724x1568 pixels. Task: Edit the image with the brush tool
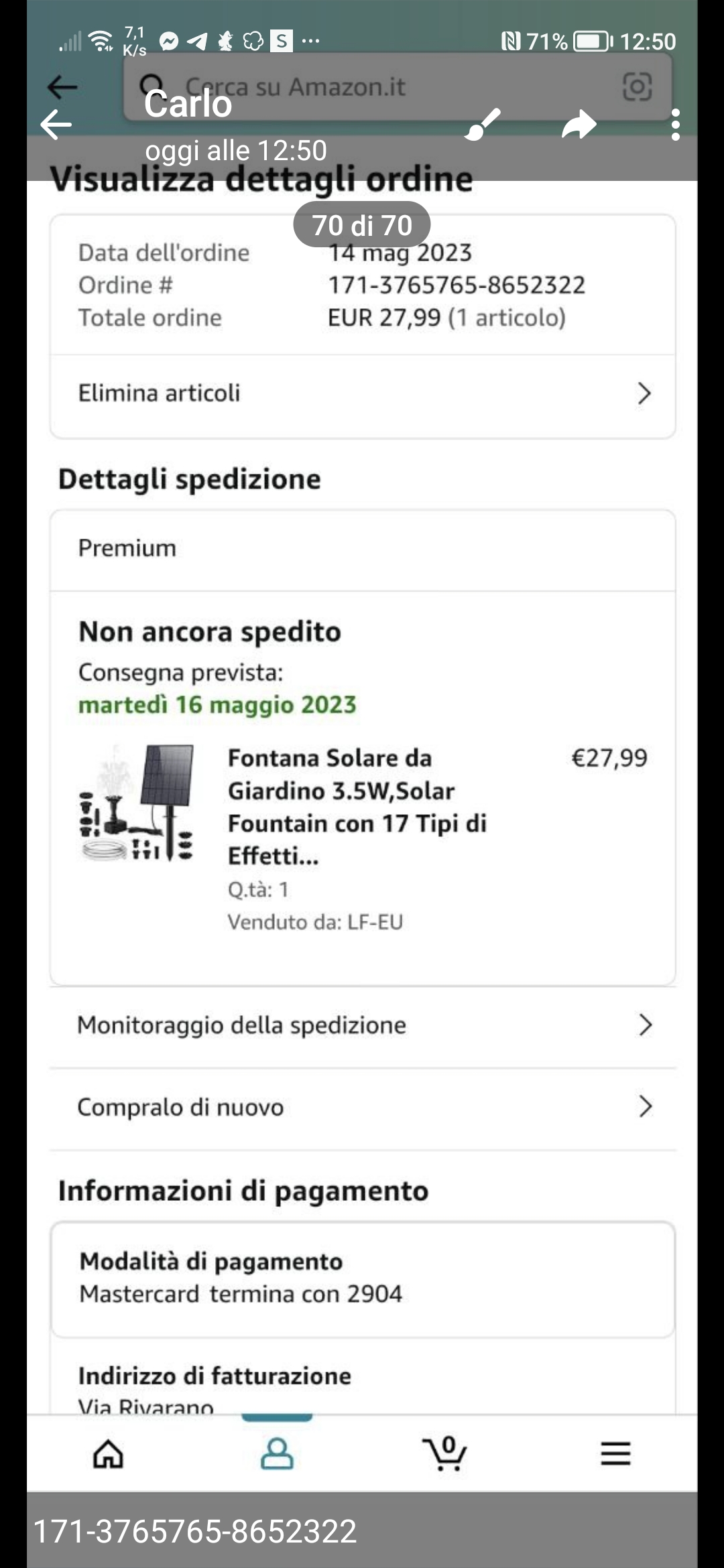pyautogui.click(x=483, y=125)
